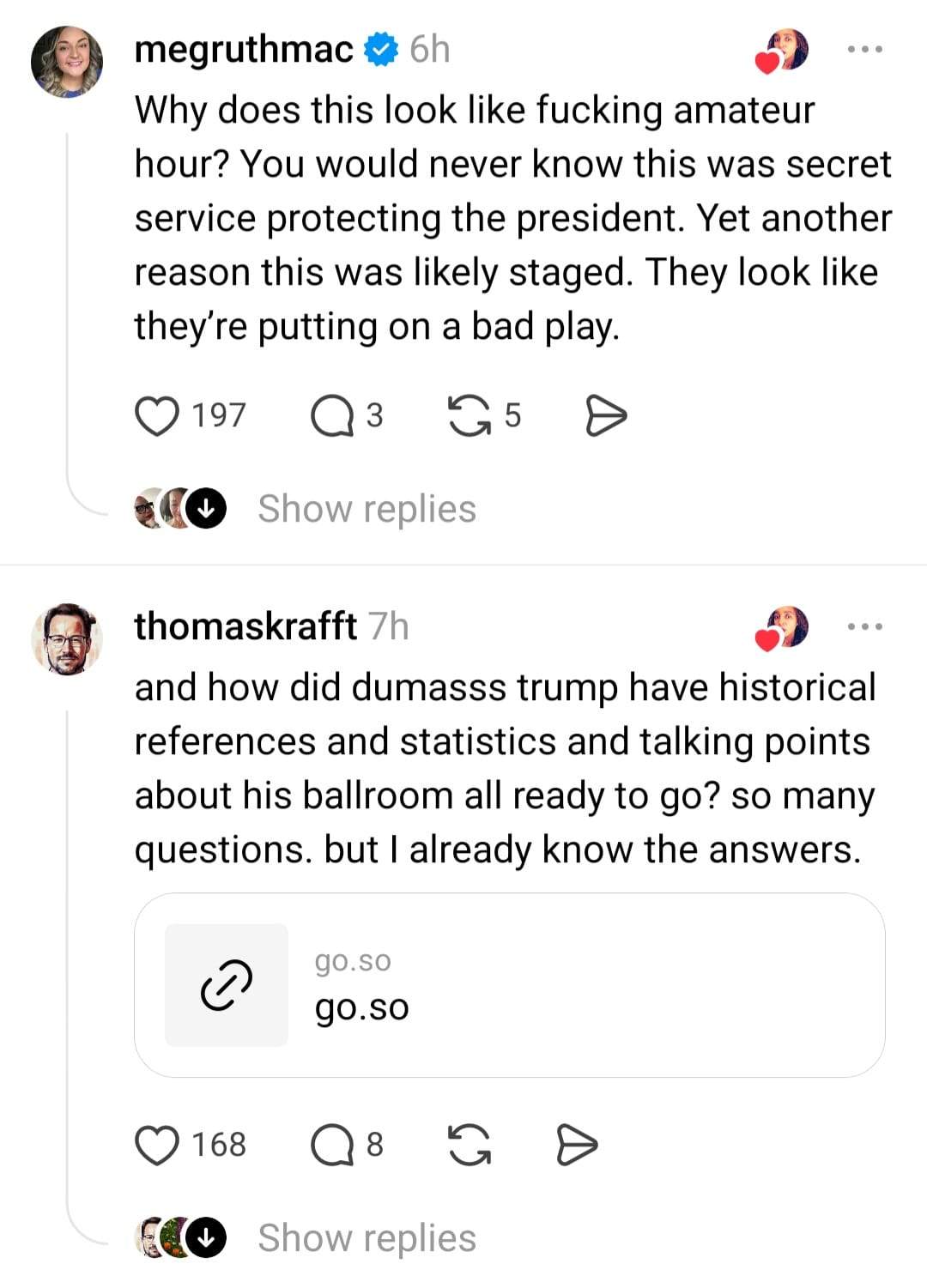Open thomaskrafft's profile from username
927x1288 pixels.
click(245, 627)
